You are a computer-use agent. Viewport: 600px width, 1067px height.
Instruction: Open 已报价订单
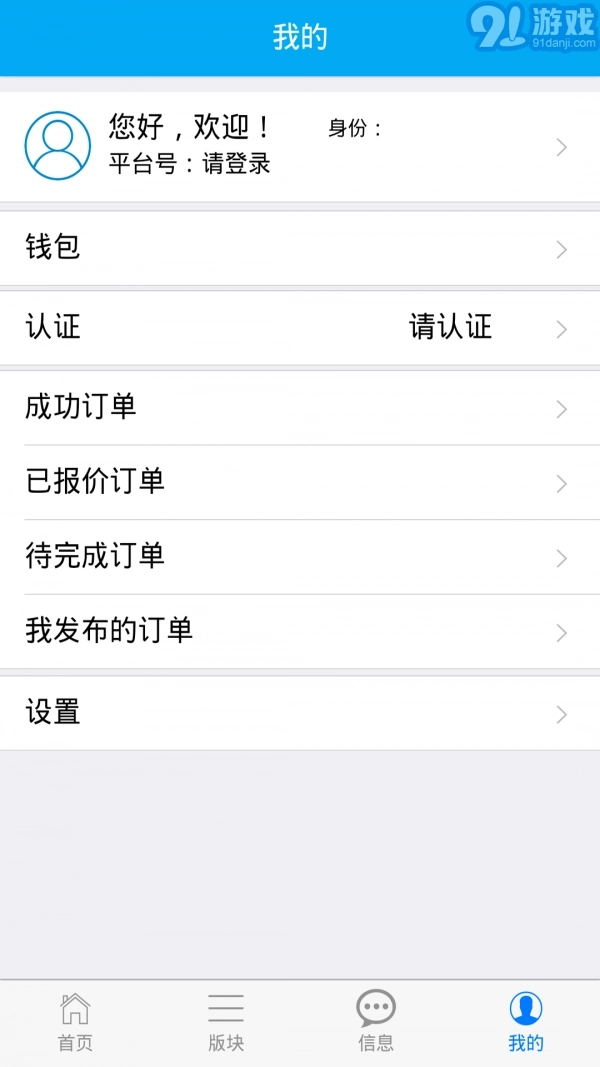pyautogui.click(x=300, y=482)
